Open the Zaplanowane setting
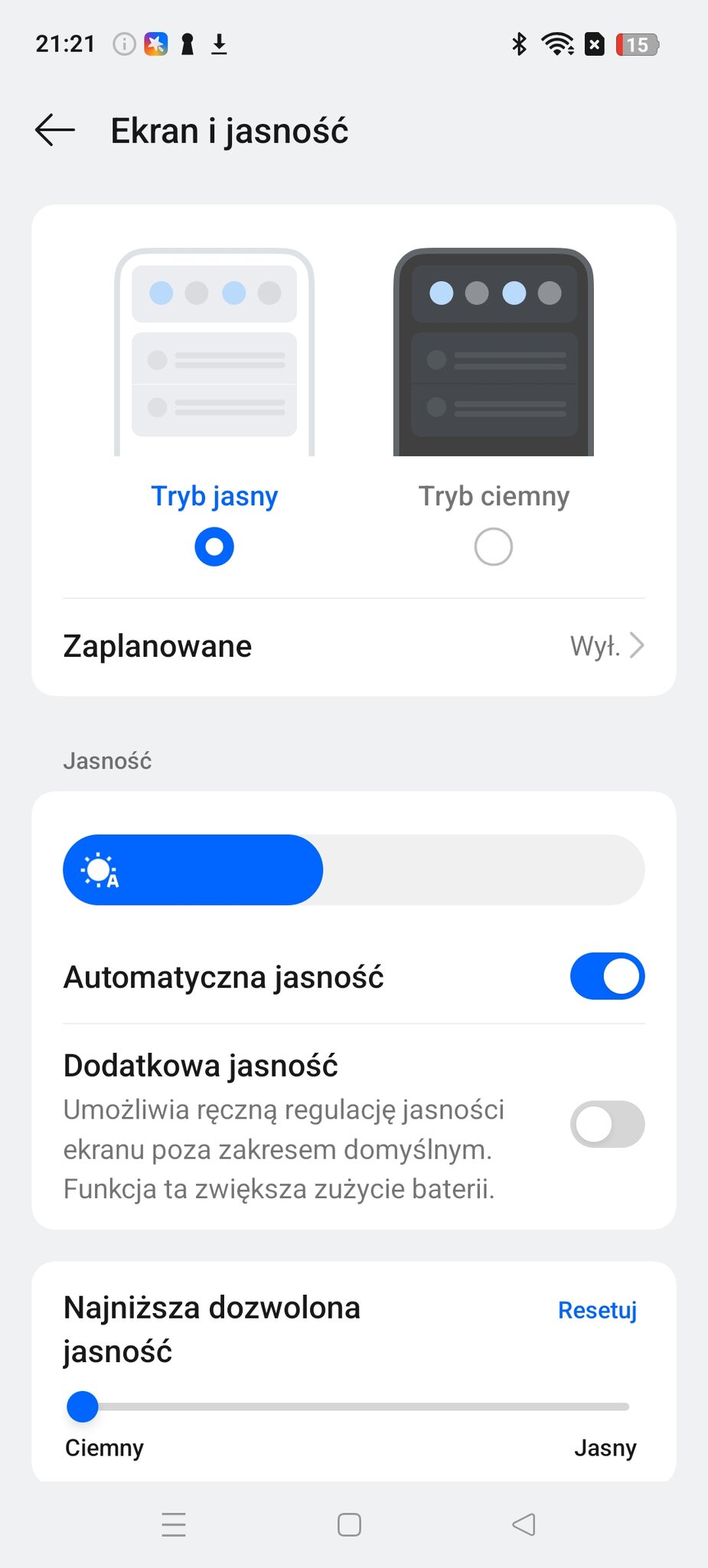Image resolution: width=708 pixels, height=1568 pixels. click(x=354, y=646)
